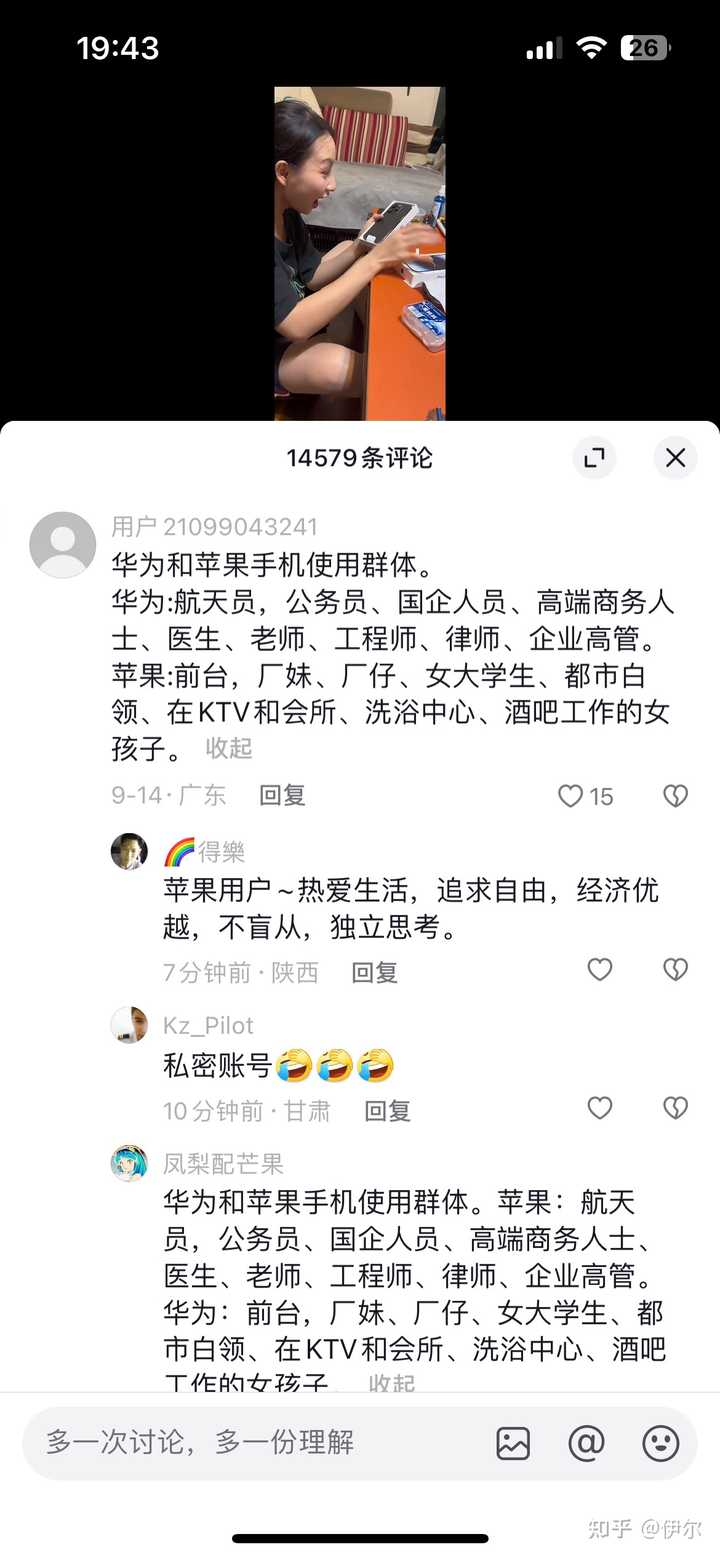Dislike 得樂's reply
This screenshot has height=1558, width=720.
[x=676, y=970]
